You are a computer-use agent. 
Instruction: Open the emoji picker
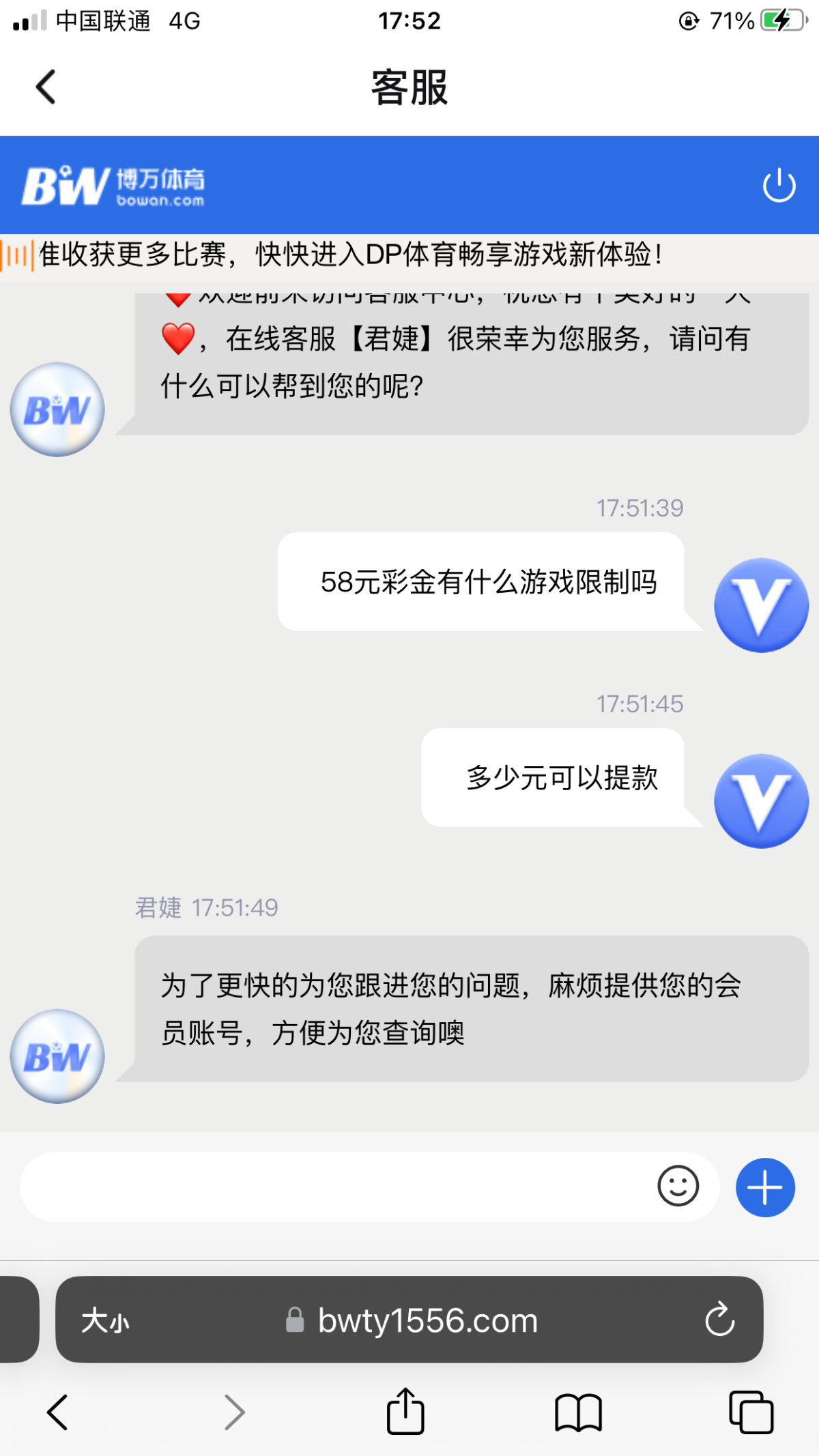point(678,1186)
